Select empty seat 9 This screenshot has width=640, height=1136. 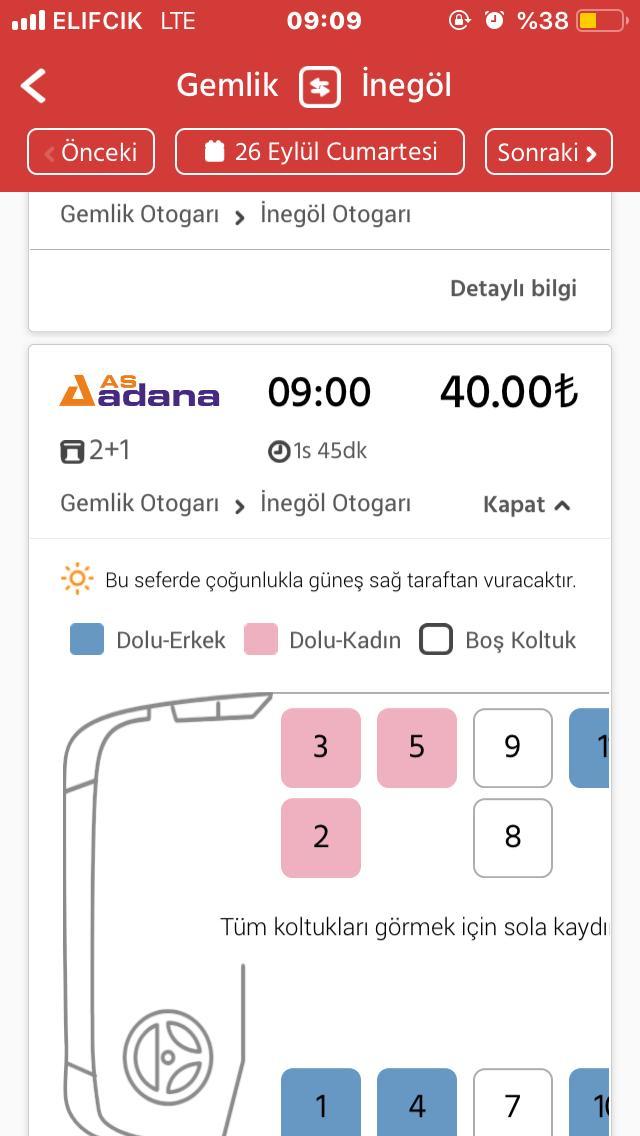[512, 748]
